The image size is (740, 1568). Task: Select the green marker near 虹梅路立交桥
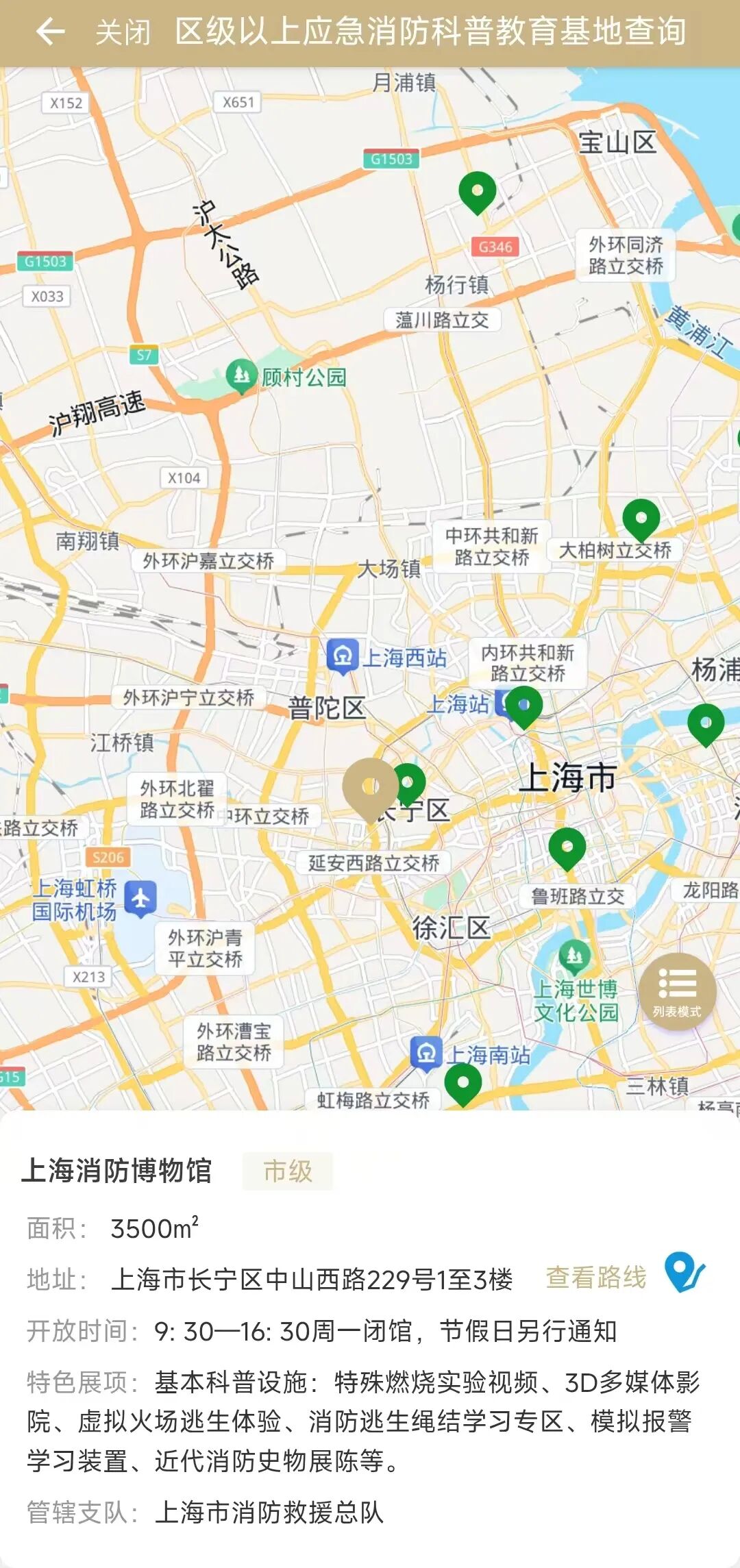463,1084
